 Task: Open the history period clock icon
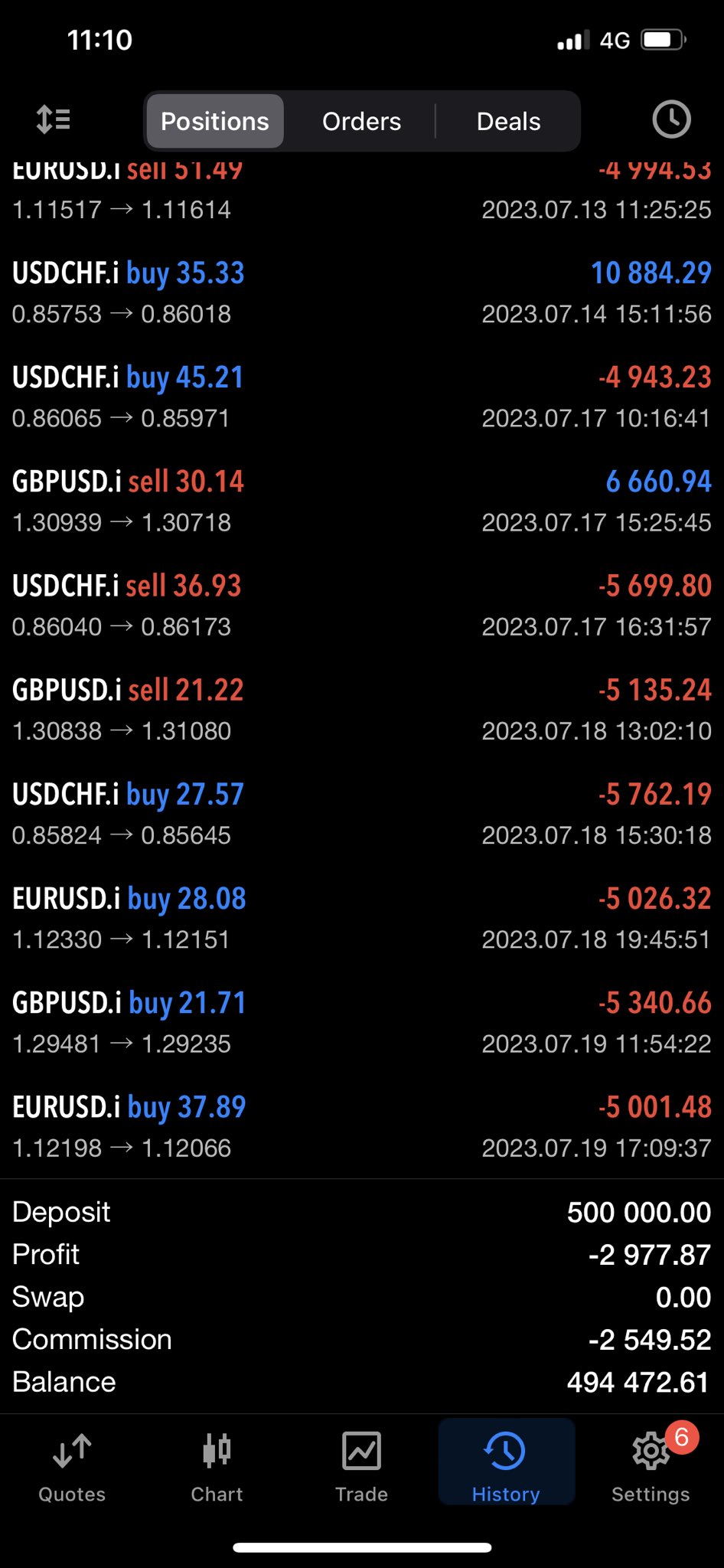pos(671,120)
